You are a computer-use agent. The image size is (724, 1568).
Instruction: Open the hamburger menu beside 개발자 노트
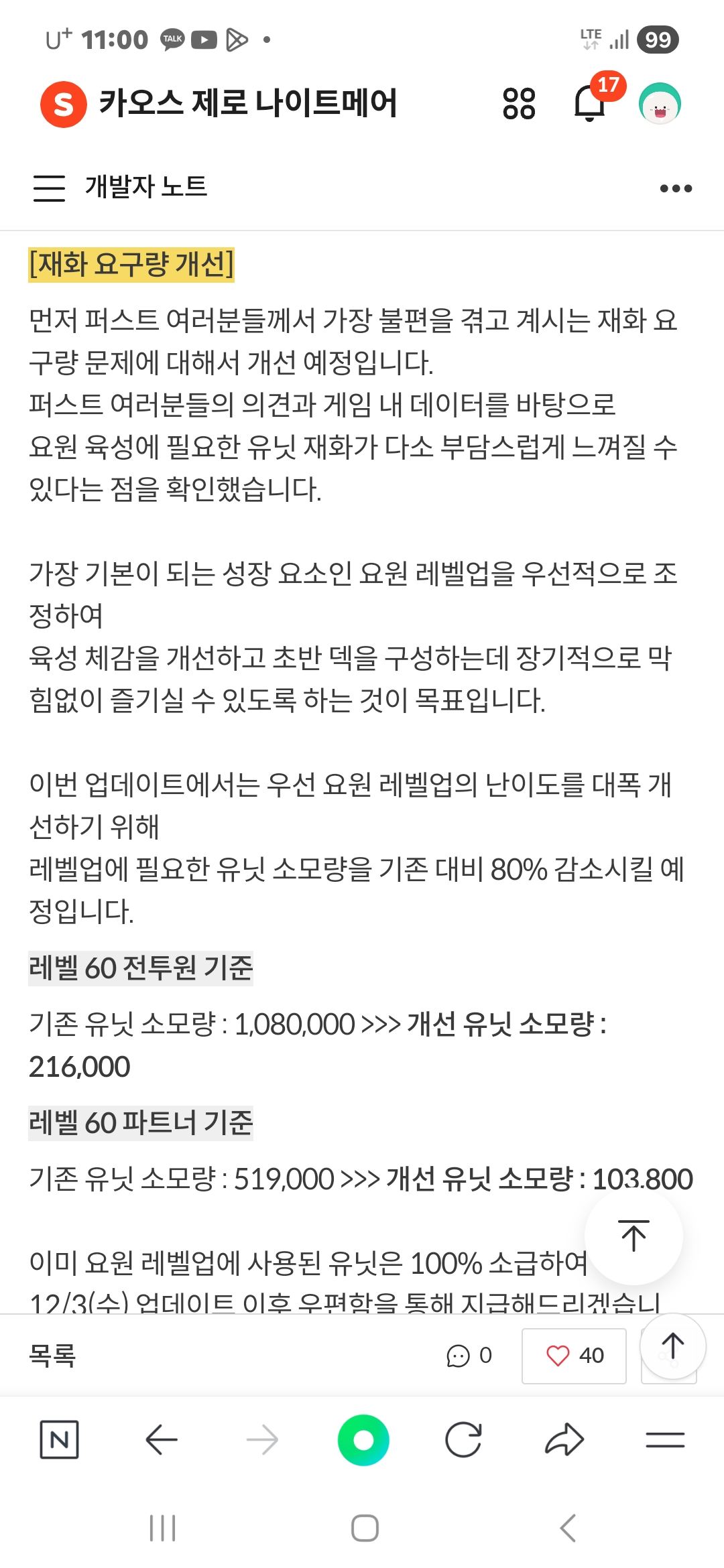coord(50,188)
